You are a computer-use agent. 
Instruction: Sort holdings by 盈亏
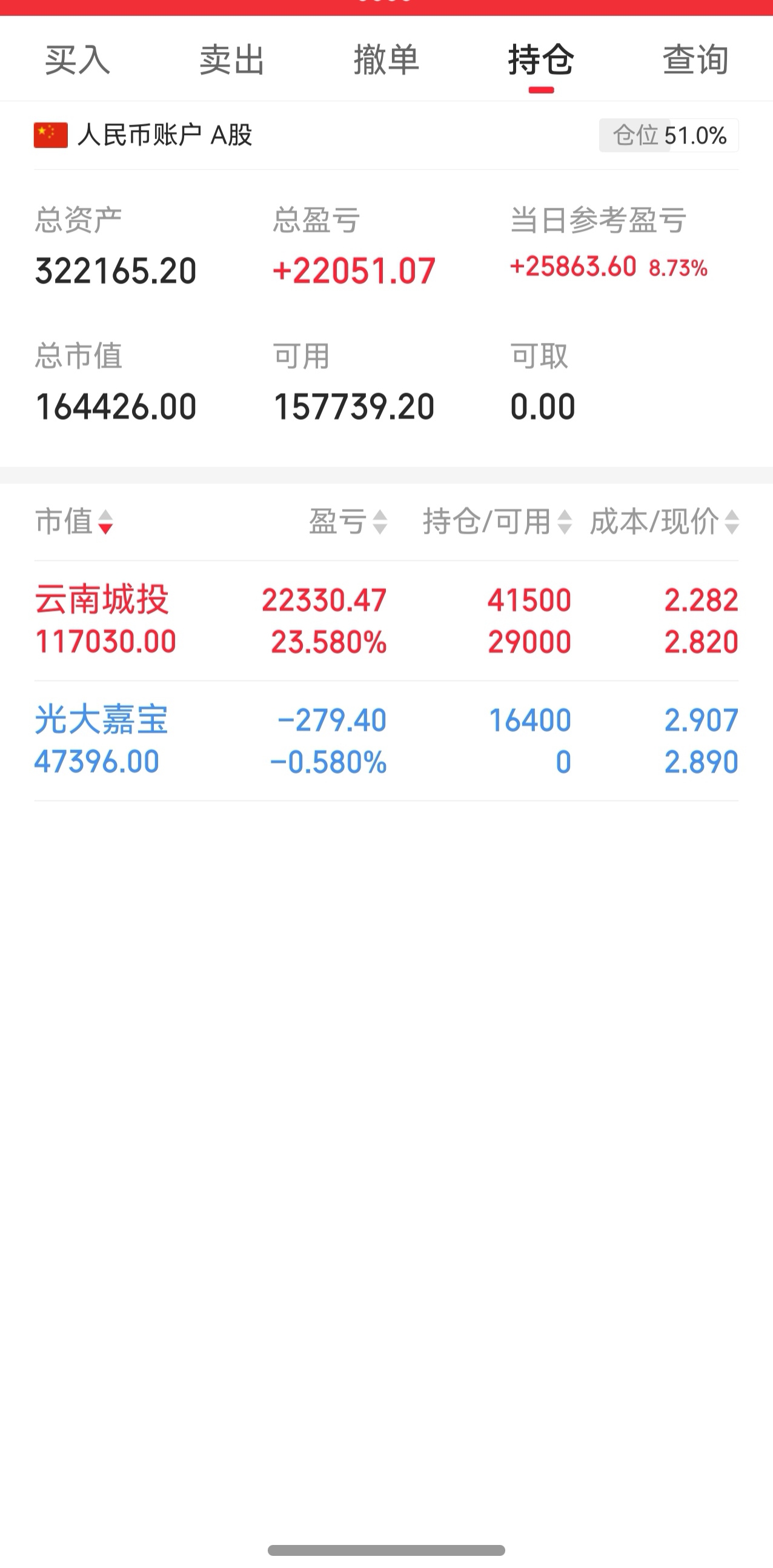[348, 522]
